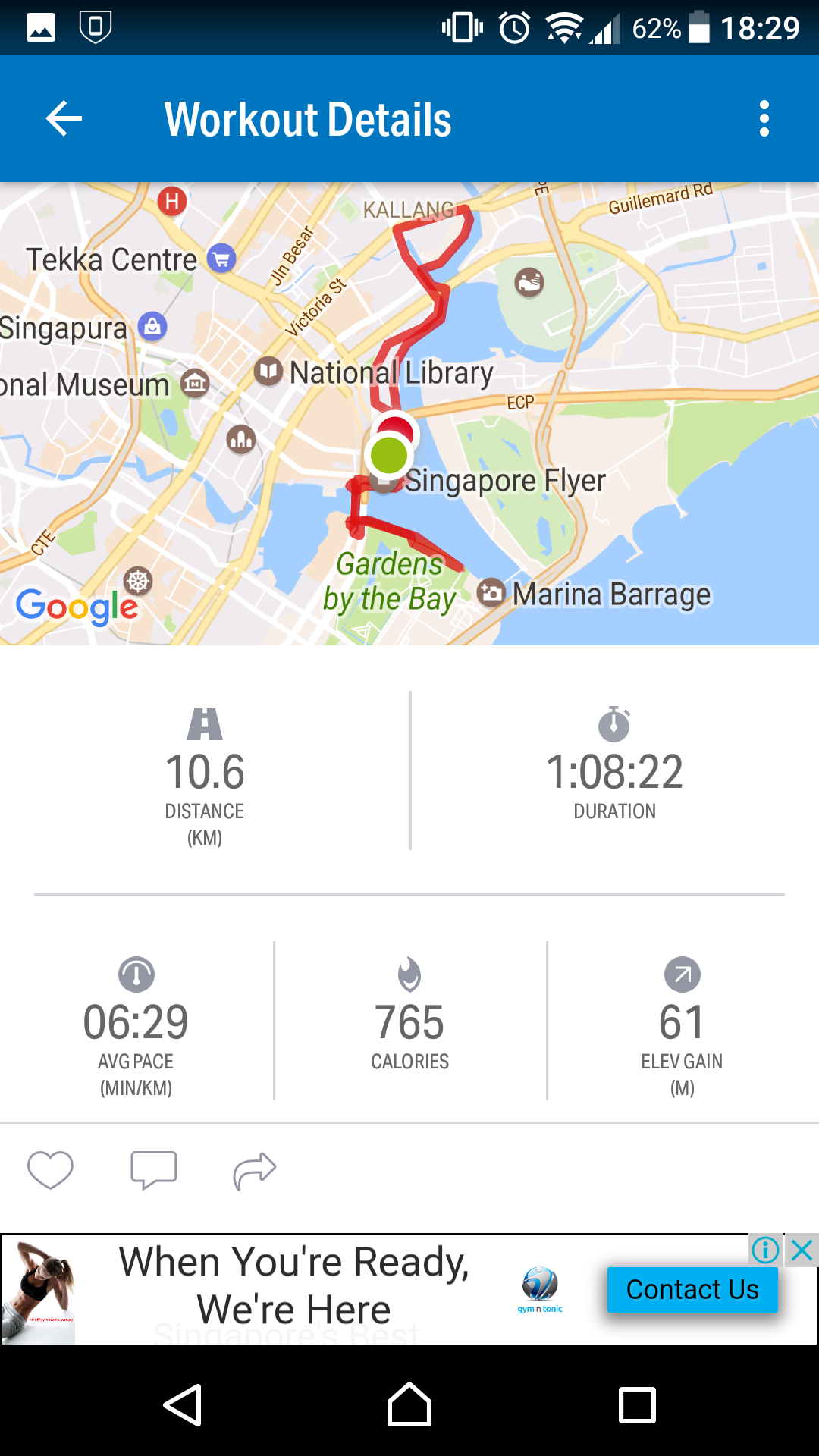The width and height of the screenshot is (819, 1456).
Task: Tap the system home button
Action: click(409, 1405)
